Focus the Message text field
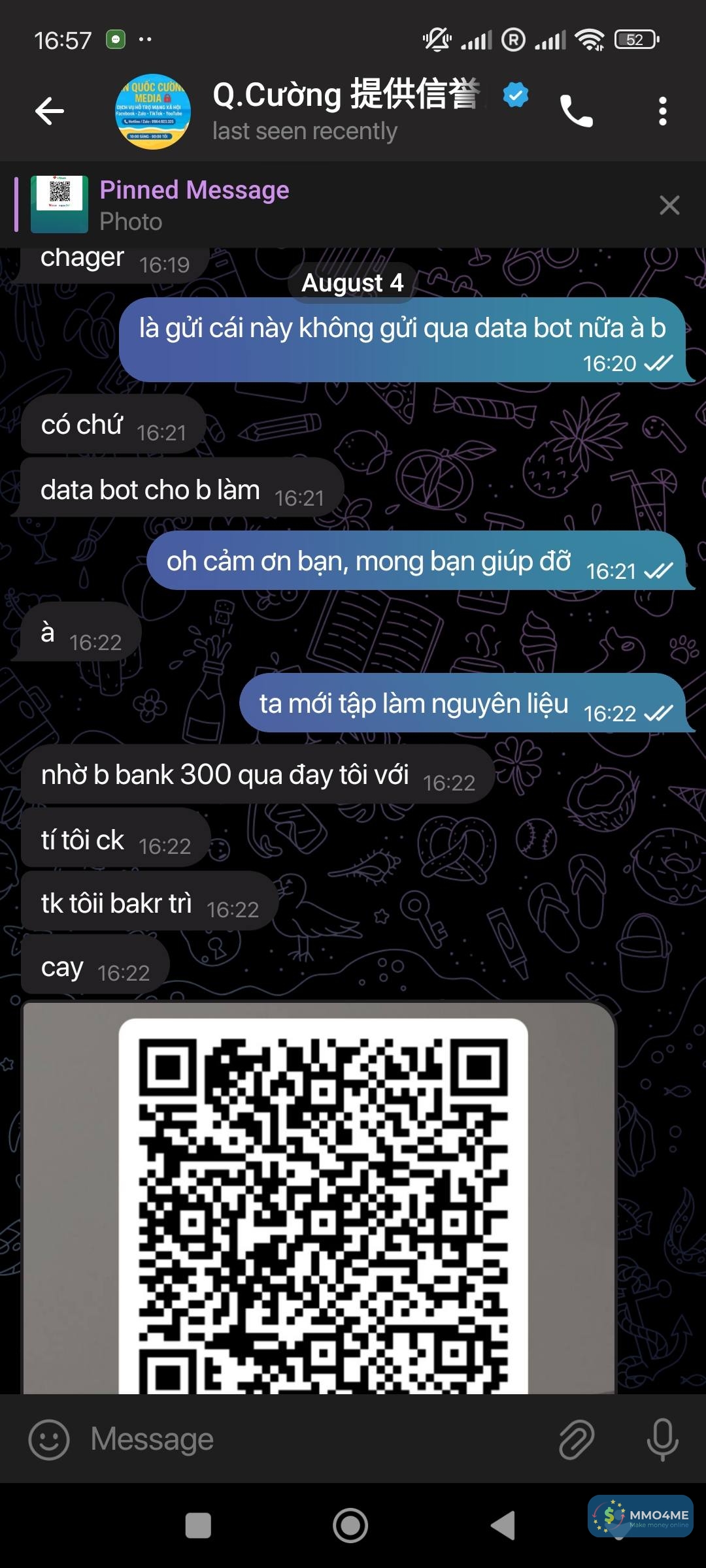Screen dimensions: 706x1568 (314, 1439)
